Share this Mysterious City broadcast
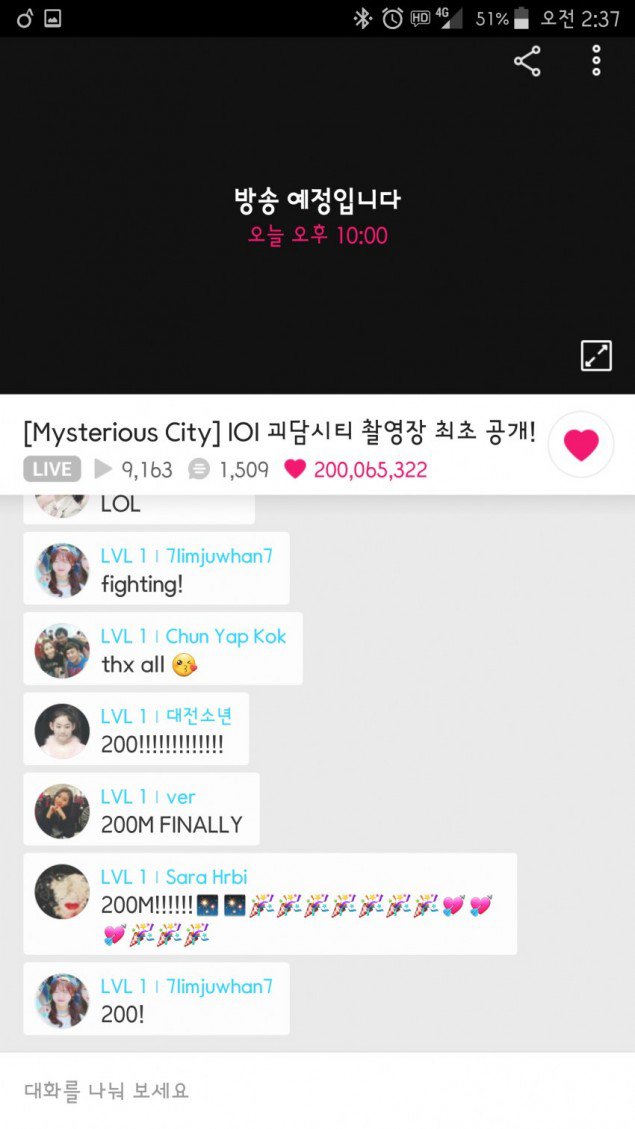The width and height of the screenshot is (635, 1129). click(x=527, y=62)
